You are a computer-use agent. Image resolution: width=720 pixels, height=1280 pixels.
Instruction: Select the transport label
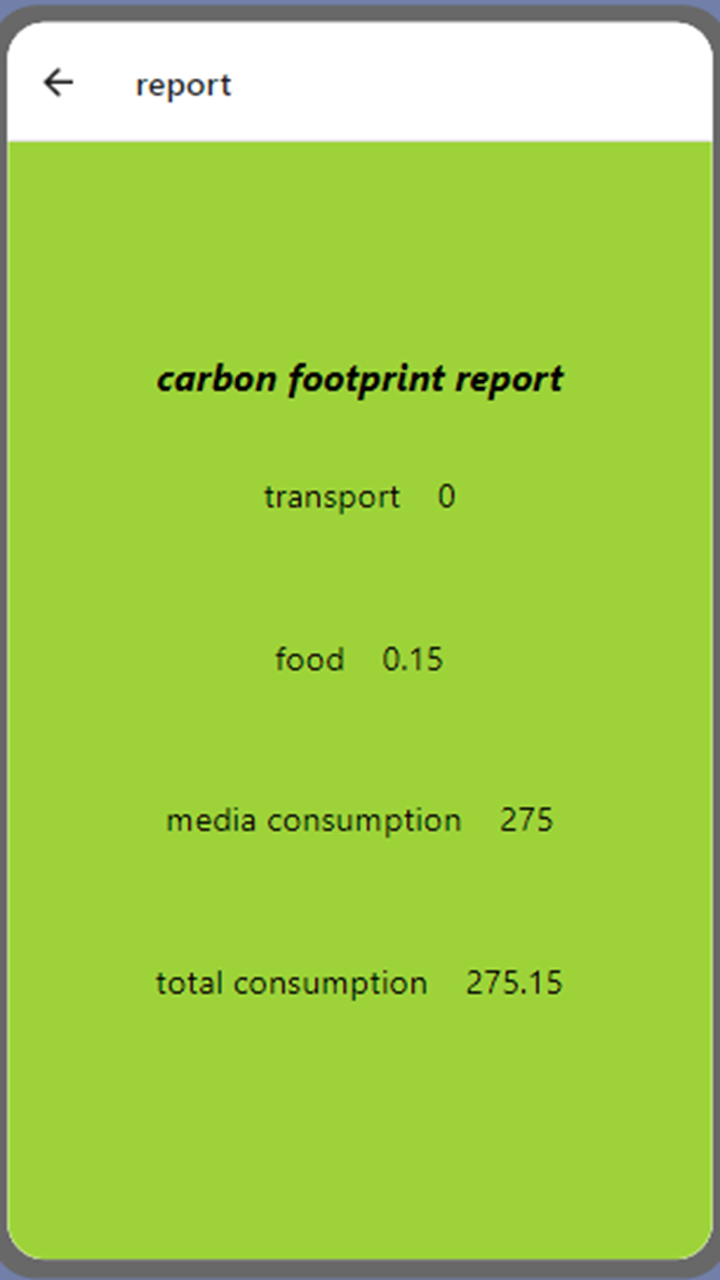point(332,496)
